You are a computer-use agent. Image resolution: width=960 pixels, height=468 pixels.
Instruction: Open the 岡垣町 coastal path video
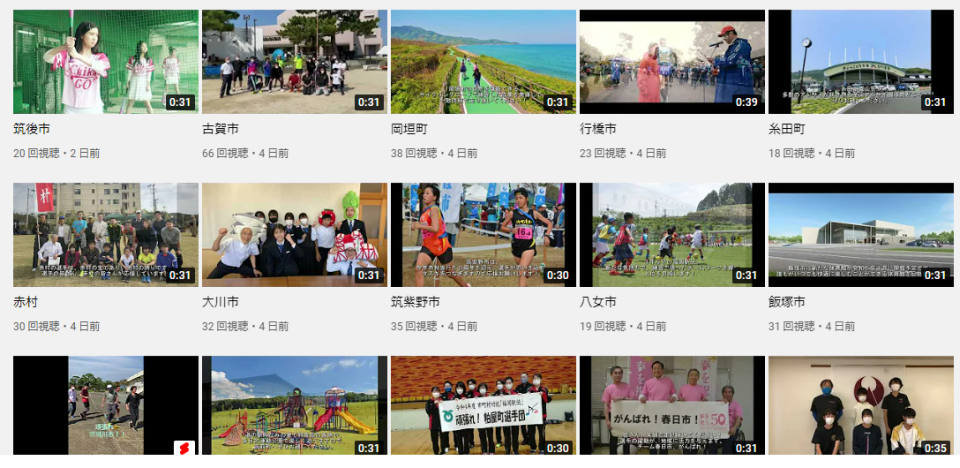(483, 62)
